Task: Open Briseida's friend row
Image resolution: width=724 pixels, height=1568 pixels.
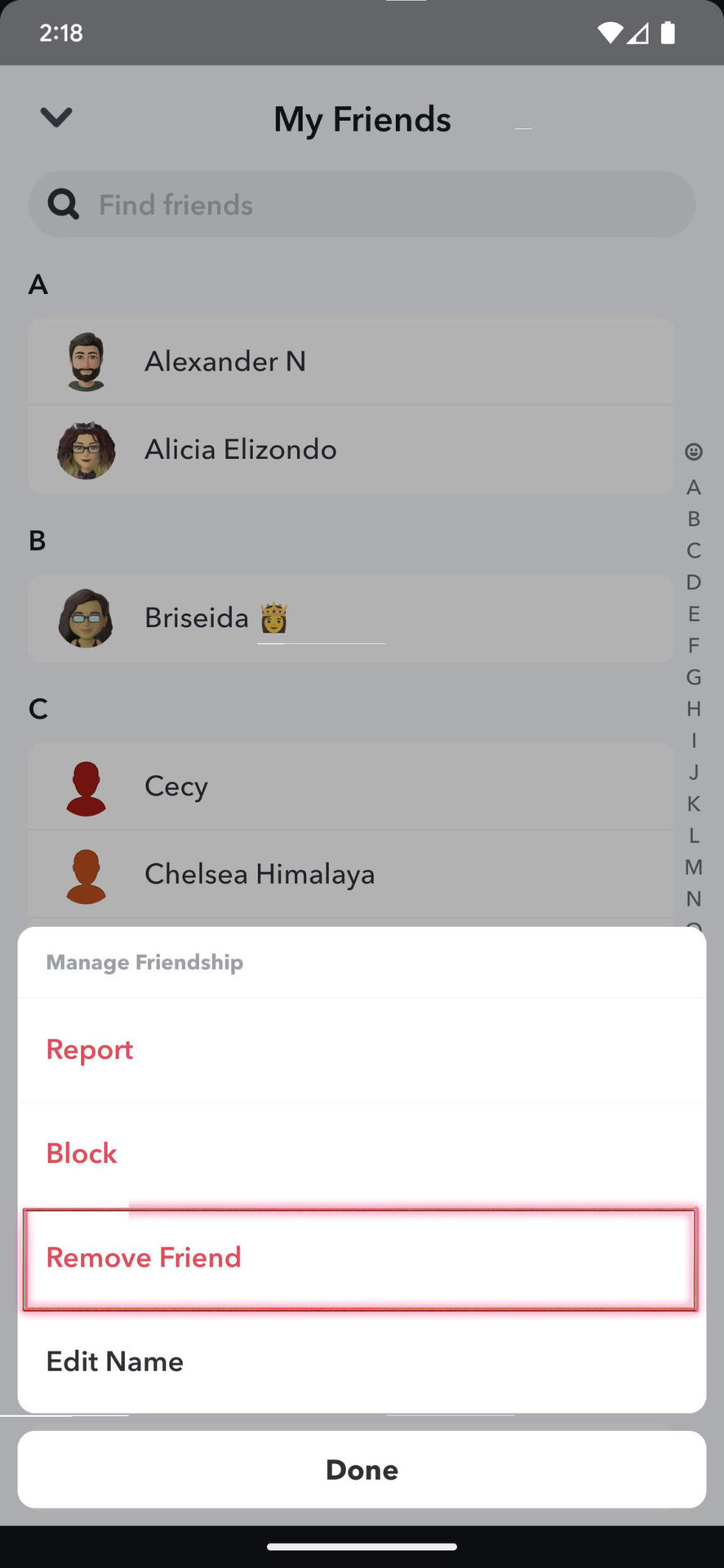Action: coord(351,617)
